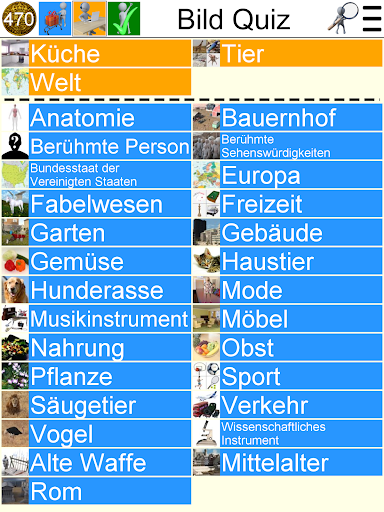Viewport: 384px width, 512px height.
Task: Open the Küche category
Action: click(x=96, y=53)
